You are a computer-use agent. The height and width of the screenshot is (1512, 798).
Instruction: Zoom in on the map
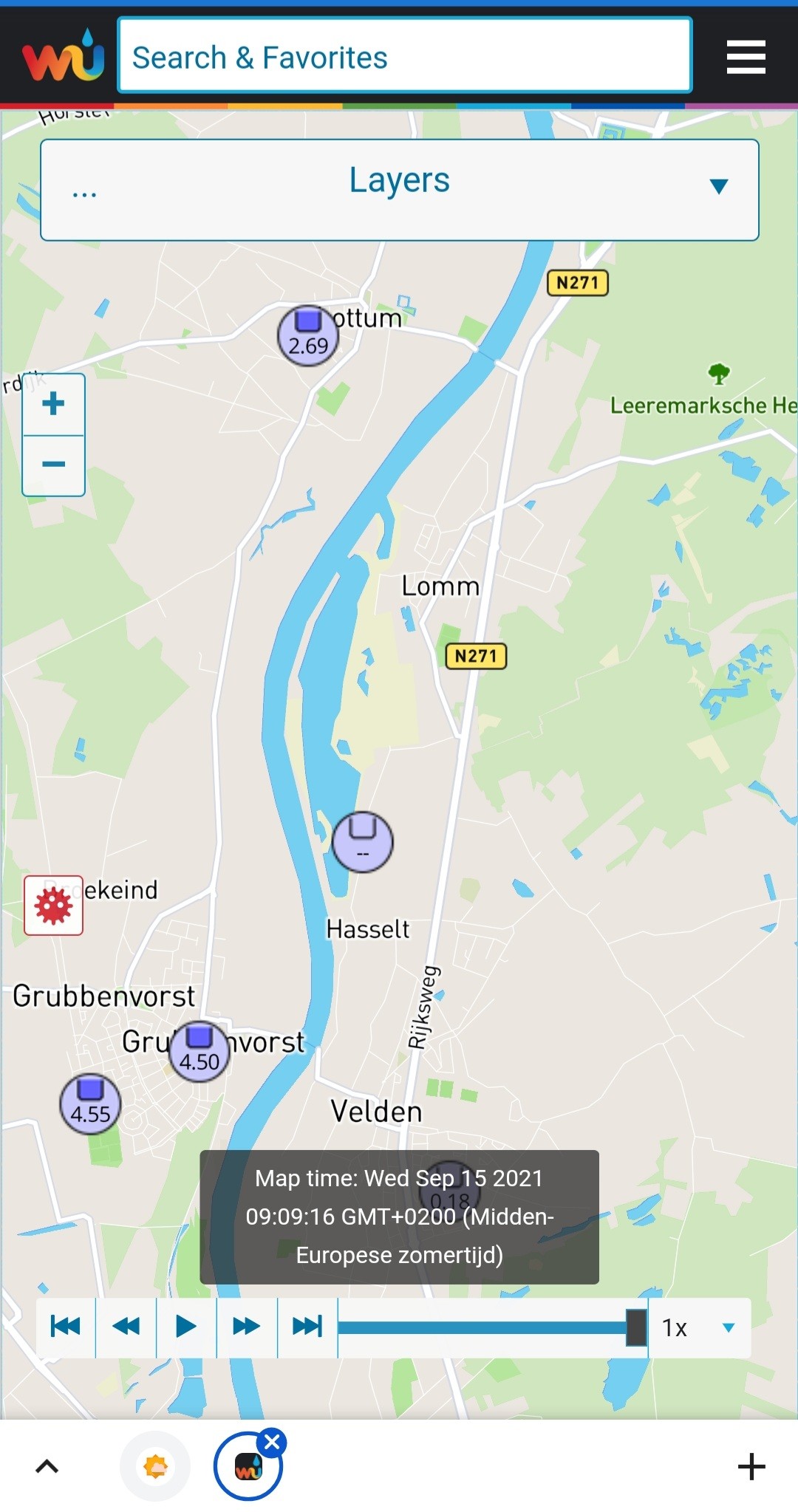[53, 404]
